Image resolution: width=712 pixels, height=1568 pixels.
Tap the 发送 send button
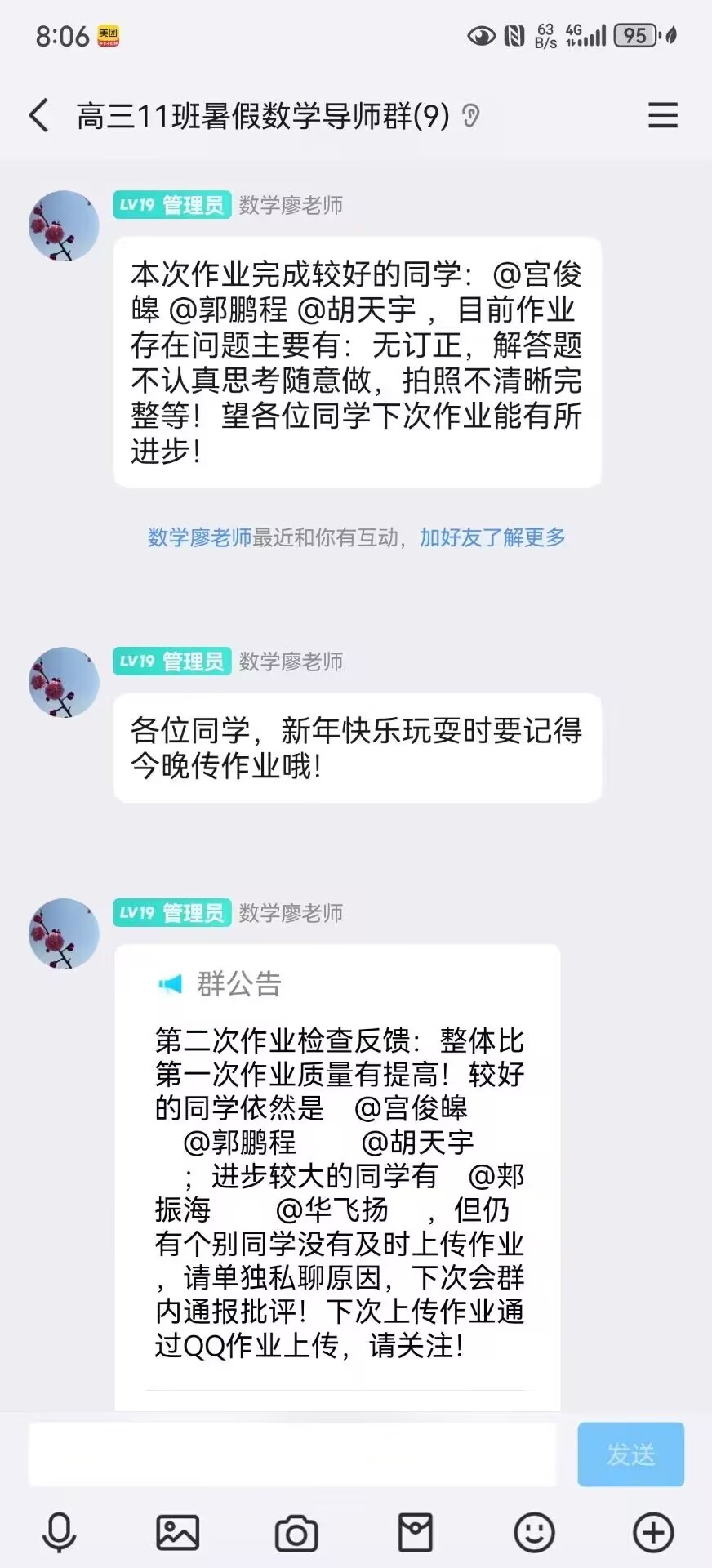click(x=630, y=1454)
